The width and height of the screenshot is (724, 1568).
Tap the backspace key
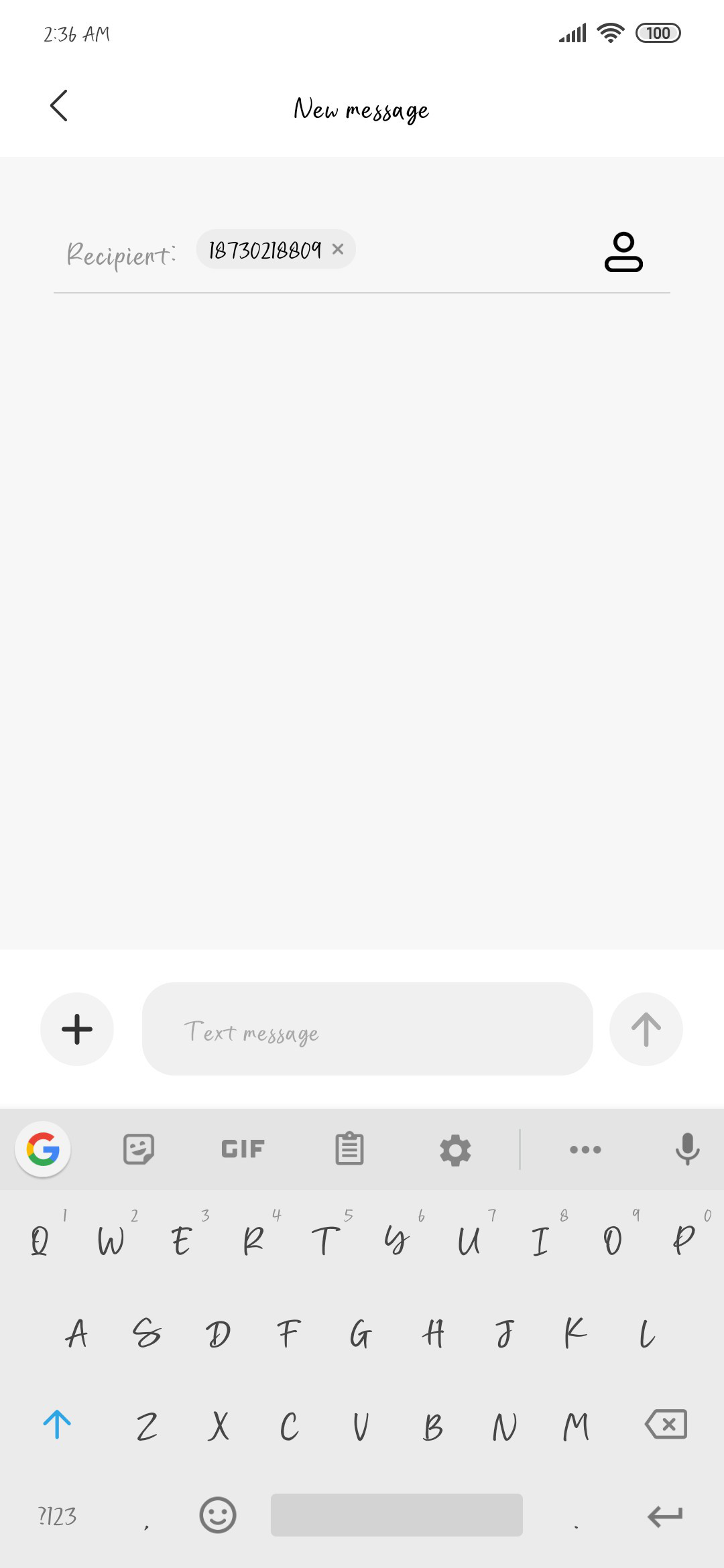click(666, 1424)
